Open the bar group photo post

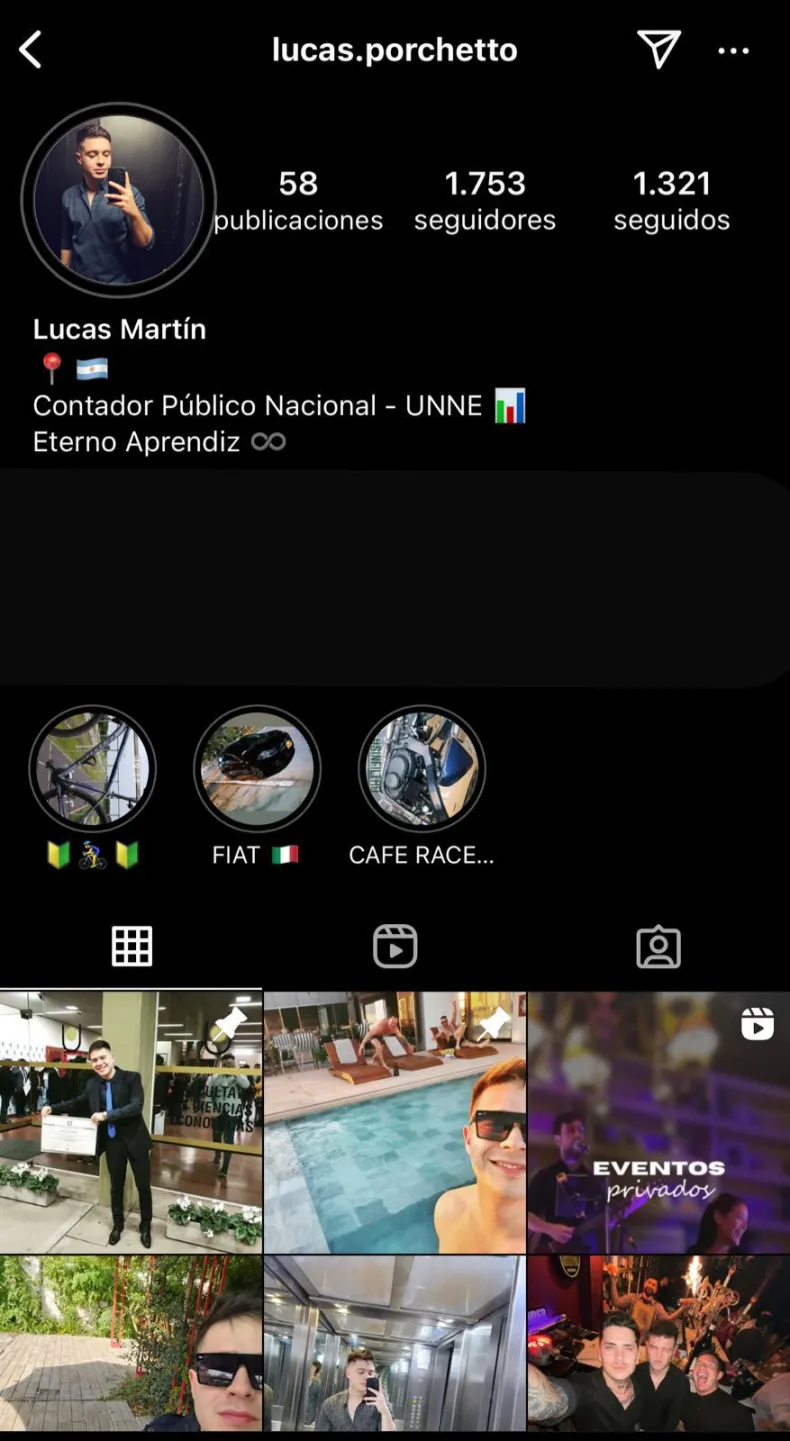658,1345
